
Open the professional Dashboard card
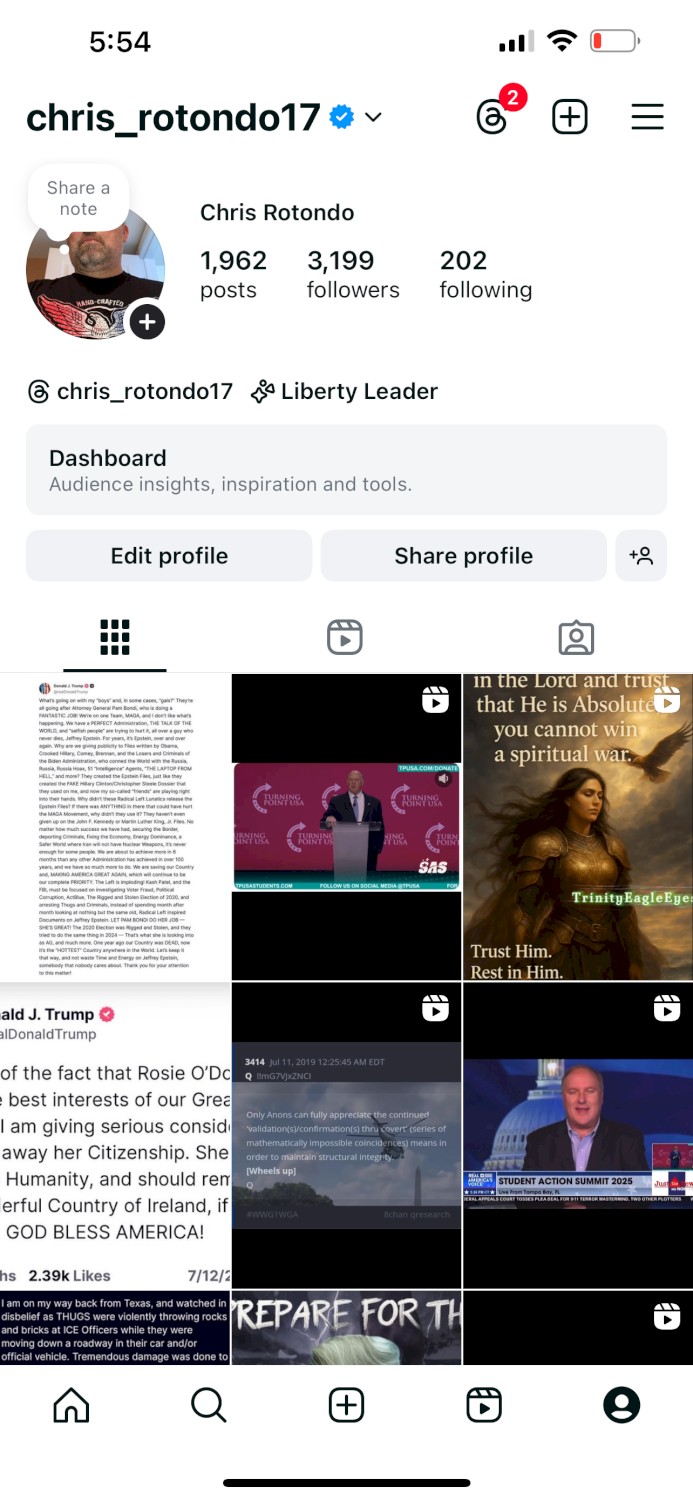pyautogui.click(x=346, y=469)
